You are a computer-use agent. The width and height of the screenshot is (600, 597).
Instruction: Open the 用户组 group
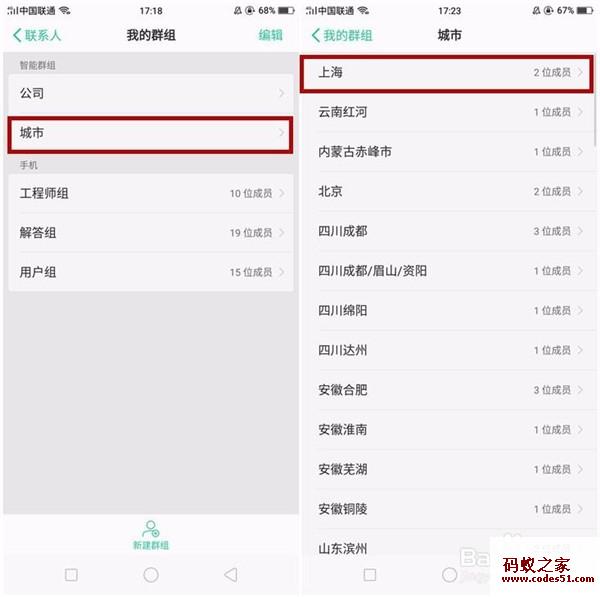[150, 272]
